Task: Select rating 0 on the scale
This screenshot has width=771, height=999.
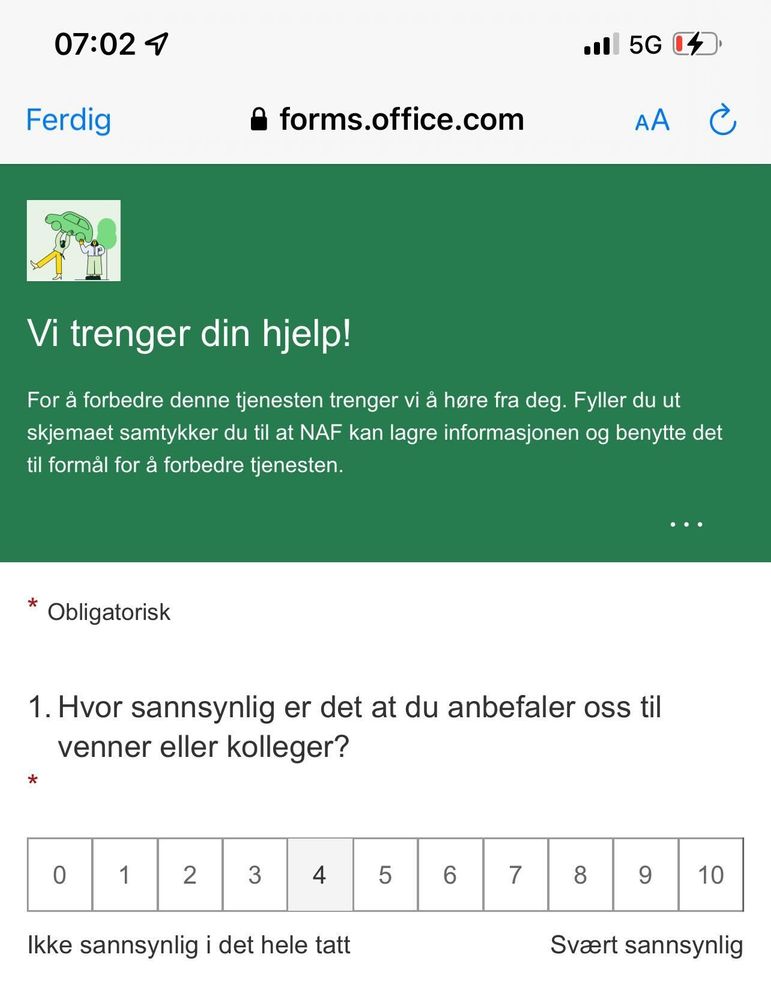Action: click(59, 874)
